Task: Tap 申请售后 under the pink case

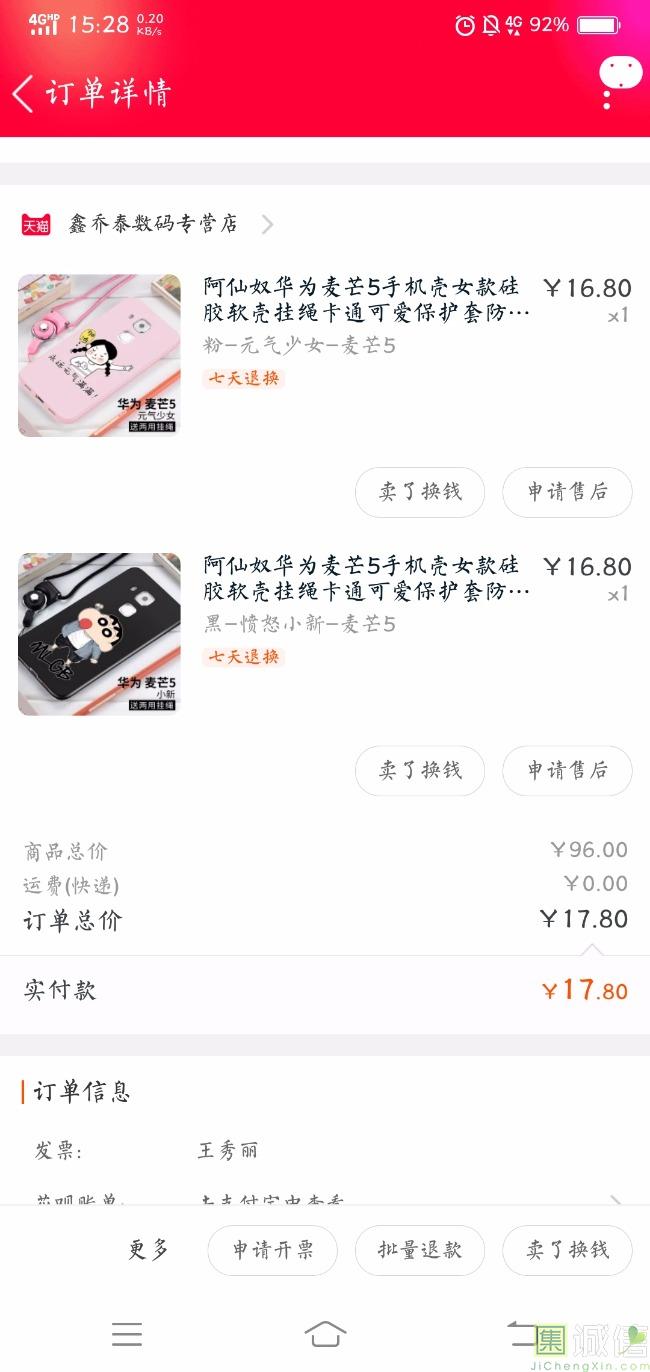Action: pos(567,492)
